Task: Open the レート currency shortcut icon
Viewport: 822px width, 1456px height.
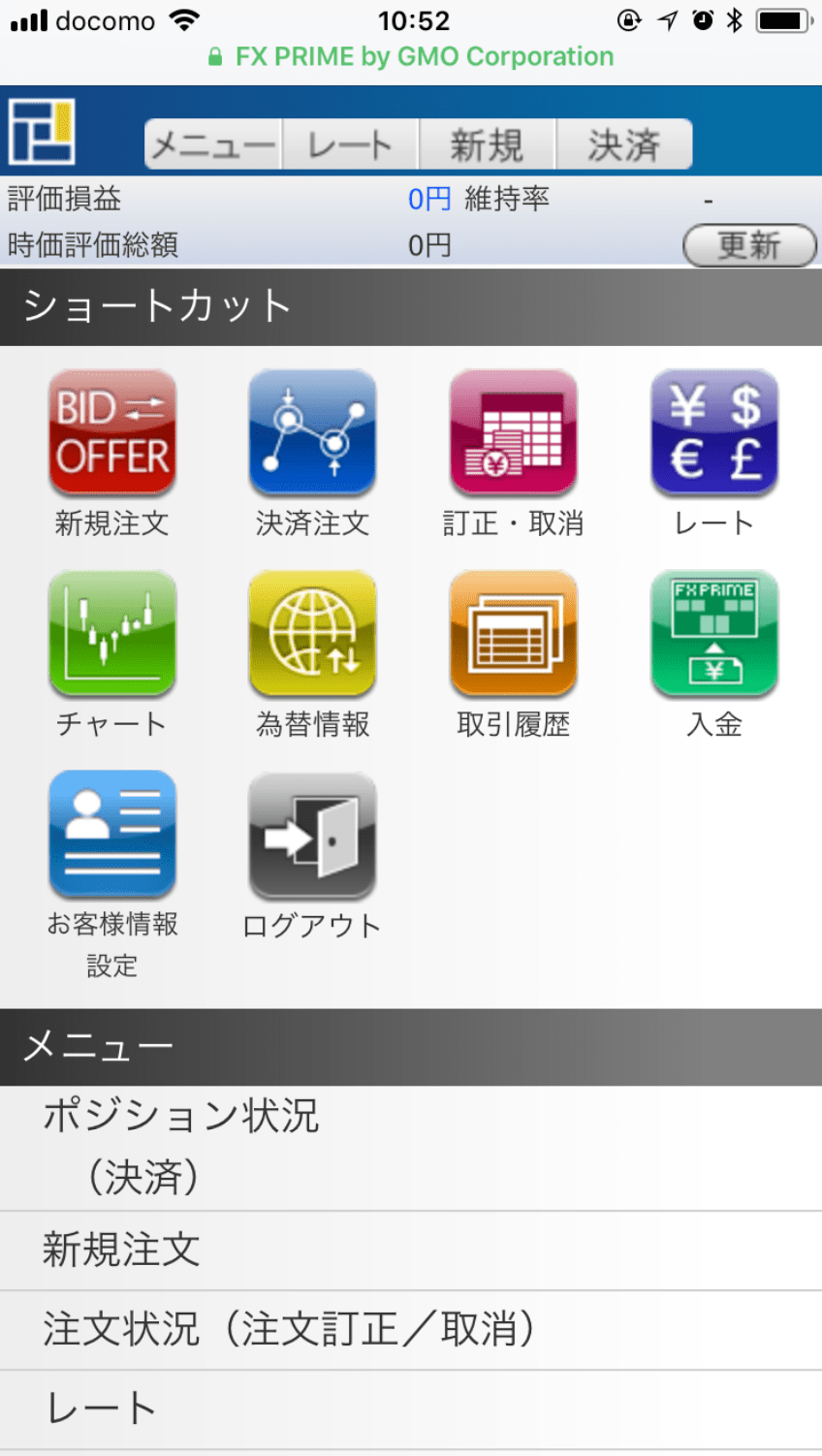Action: coord(713,432)
